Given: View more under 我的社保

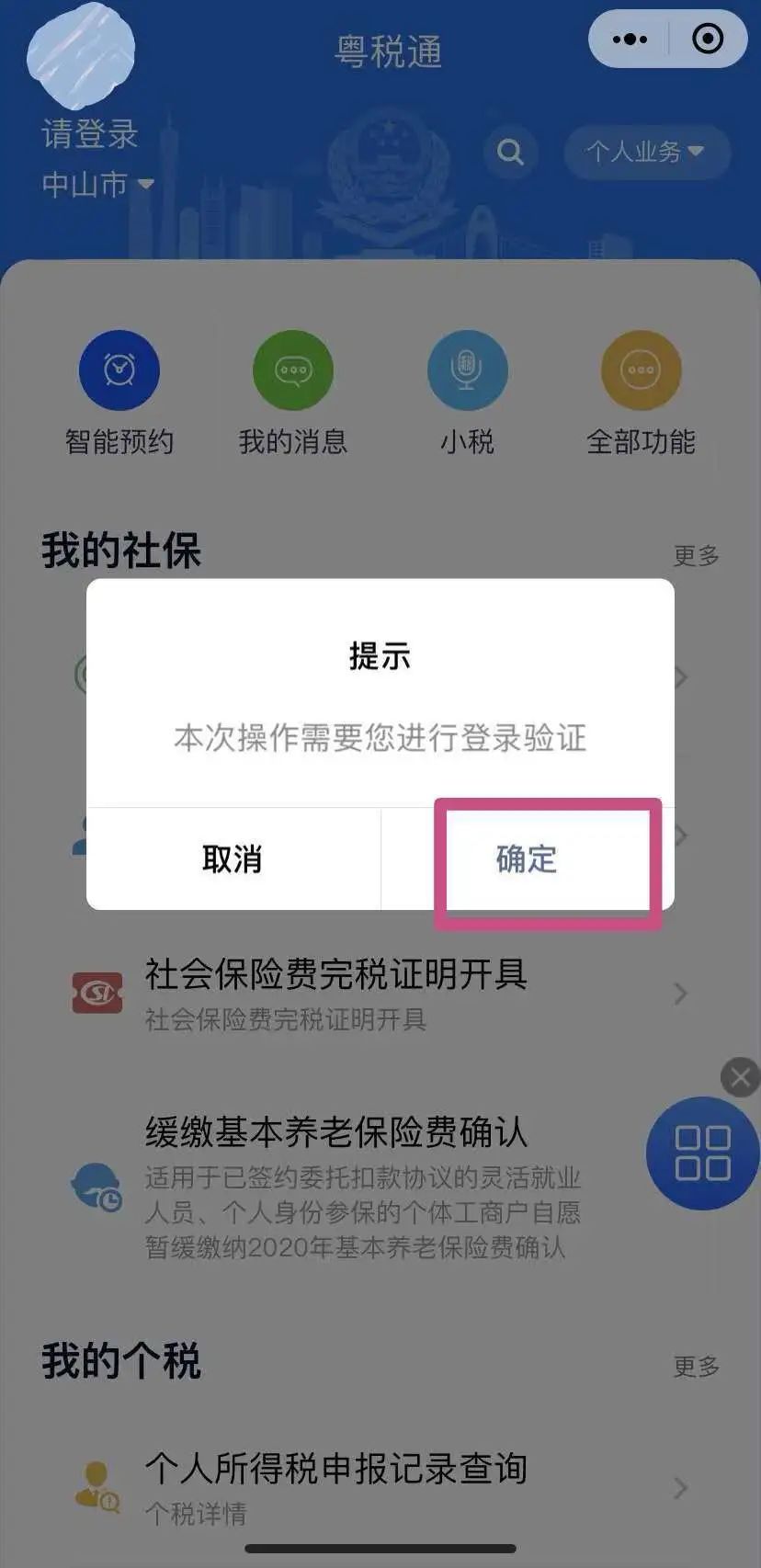Looking at the screenshot, I should [696, 555].
